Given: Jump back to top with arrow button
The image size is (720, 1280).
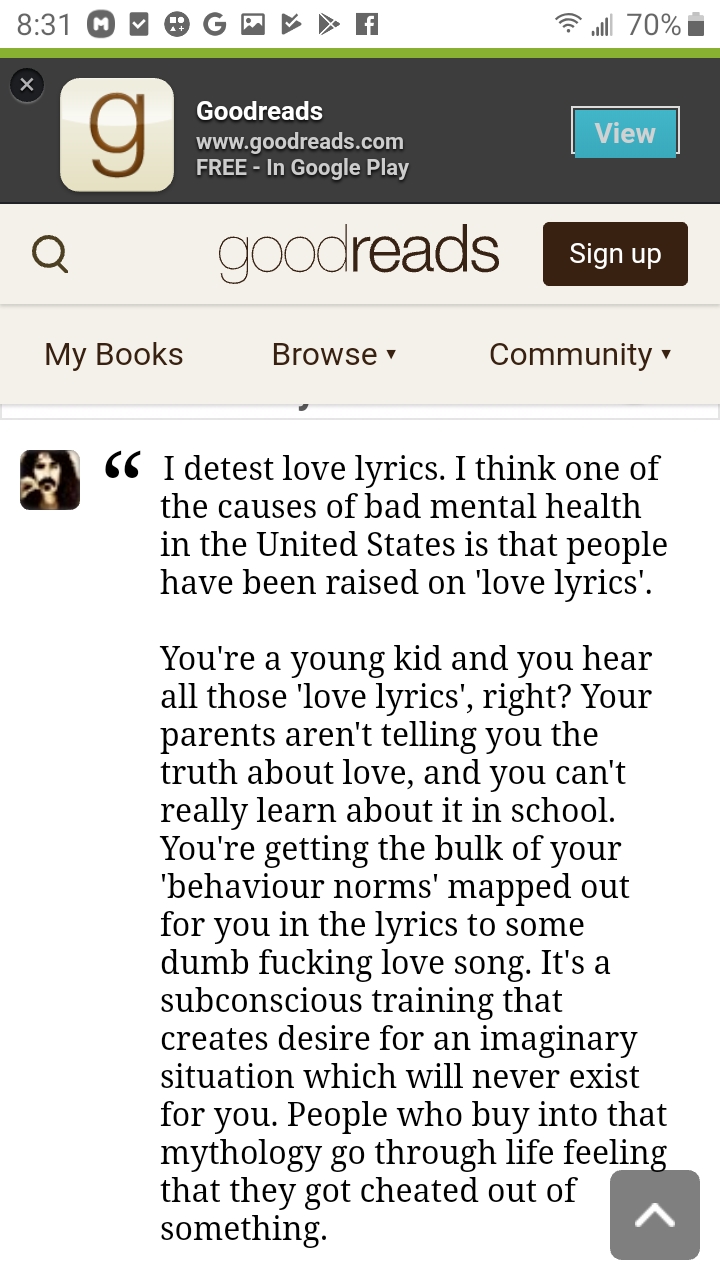Looking at the screenshot, I should pos(655,1215).
